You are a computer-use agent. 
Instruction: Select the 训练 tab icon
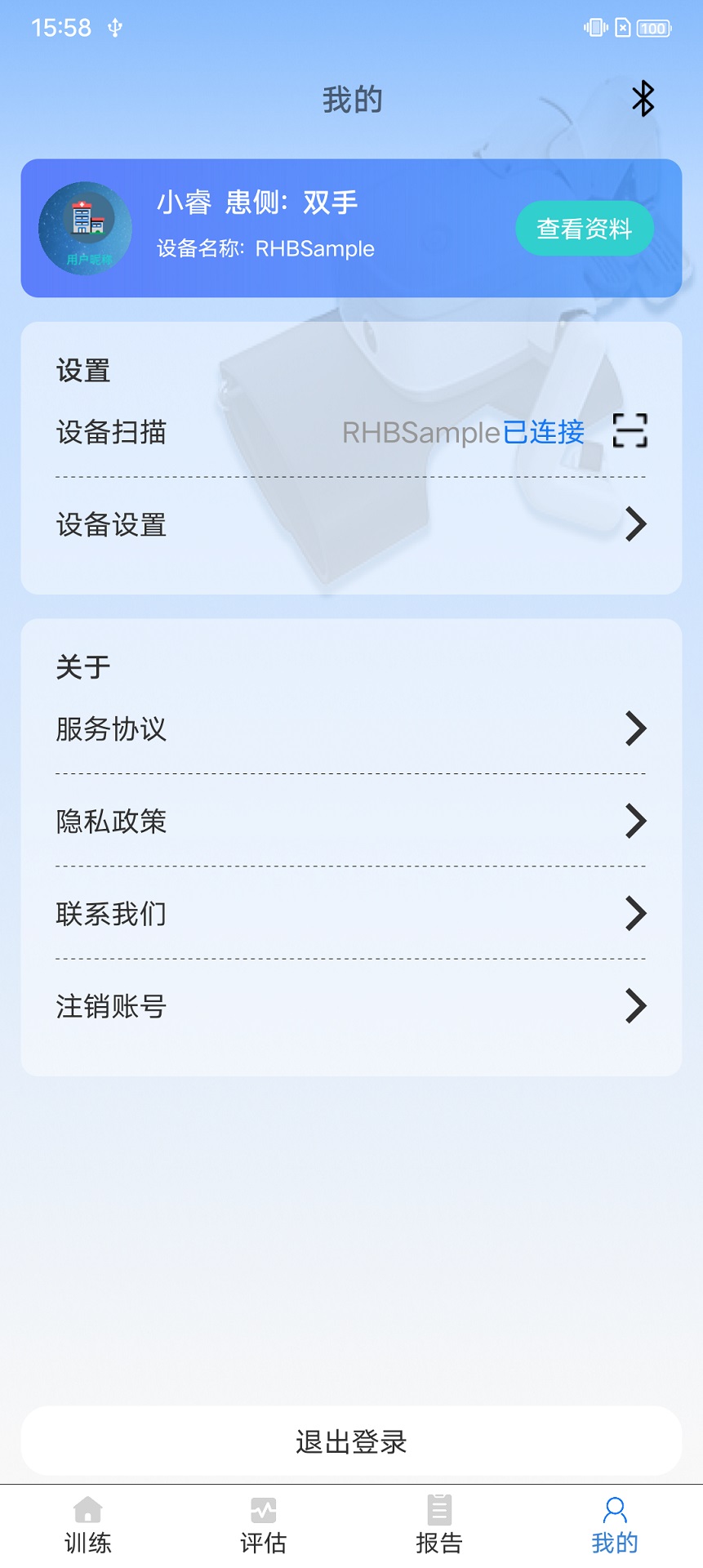pyautogui.click(x=87, y=1509)
